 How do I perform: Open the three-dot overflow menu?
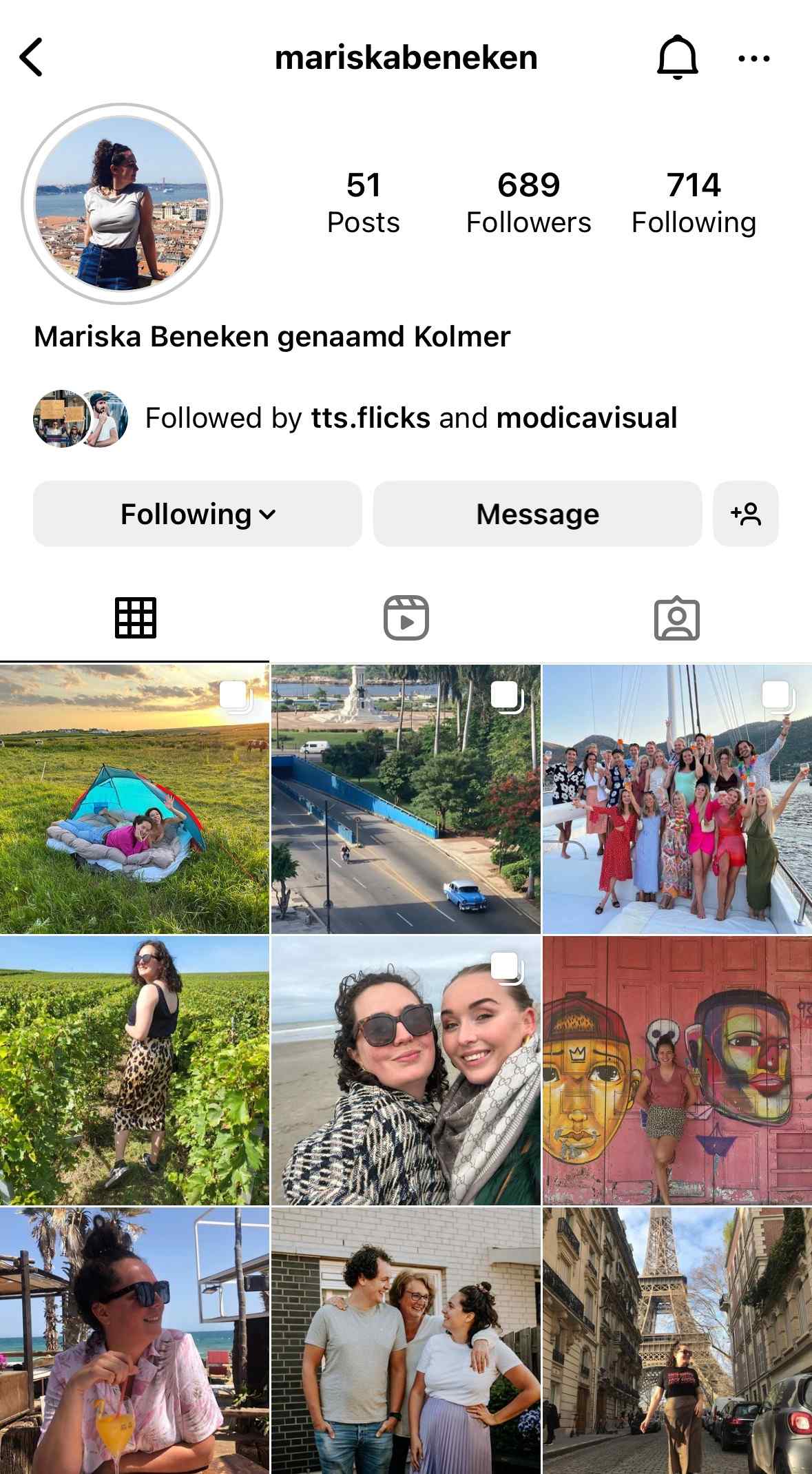(753, 59)
